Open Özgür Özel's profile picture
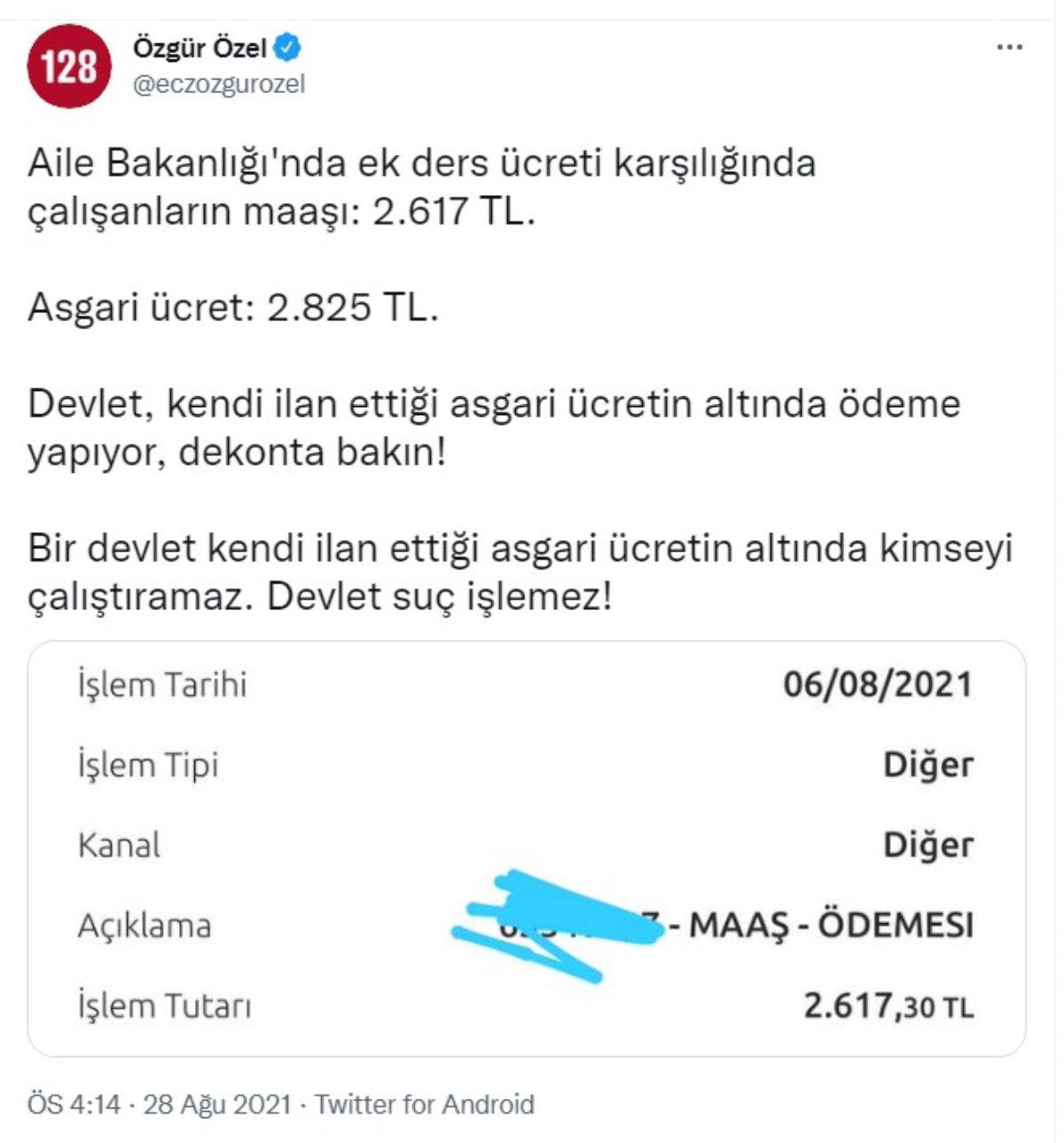This screenshot has height=1143, width=1064. (69, 67)
